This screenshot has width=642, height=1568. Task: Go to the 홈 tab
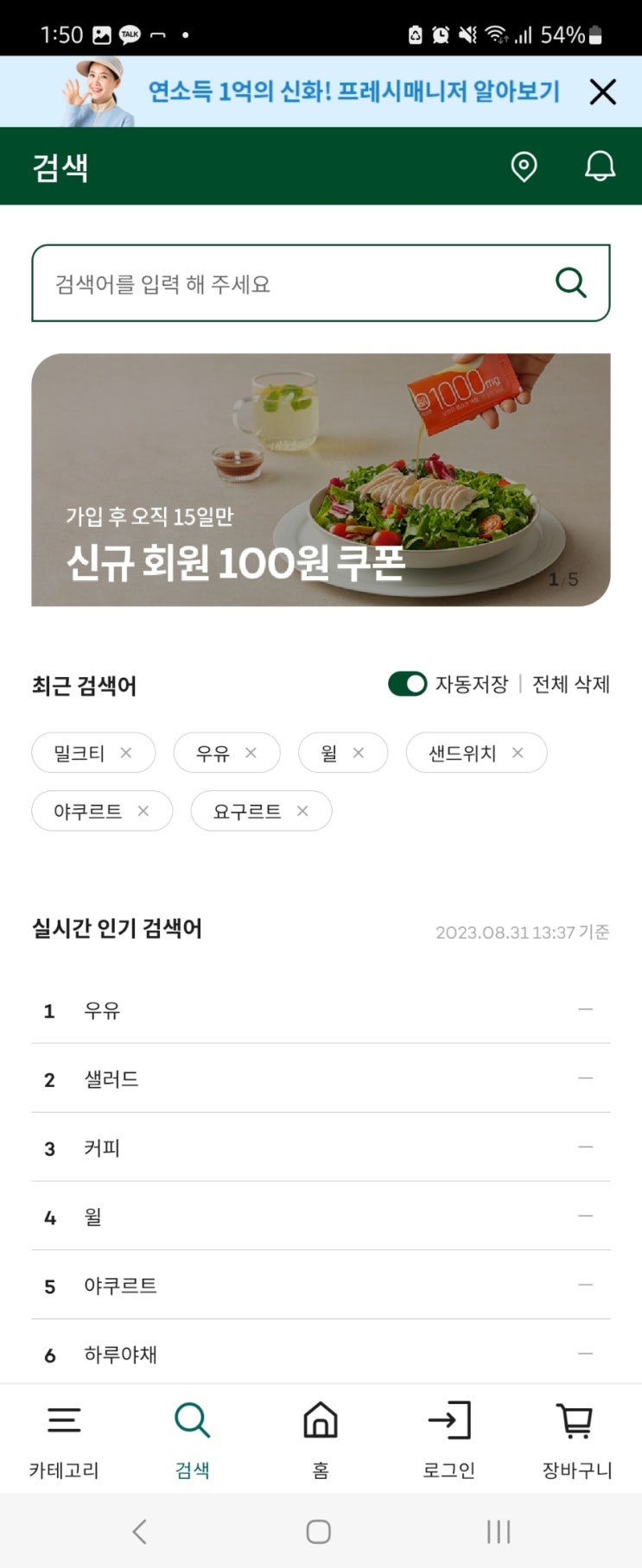(x=320, y=1439)
